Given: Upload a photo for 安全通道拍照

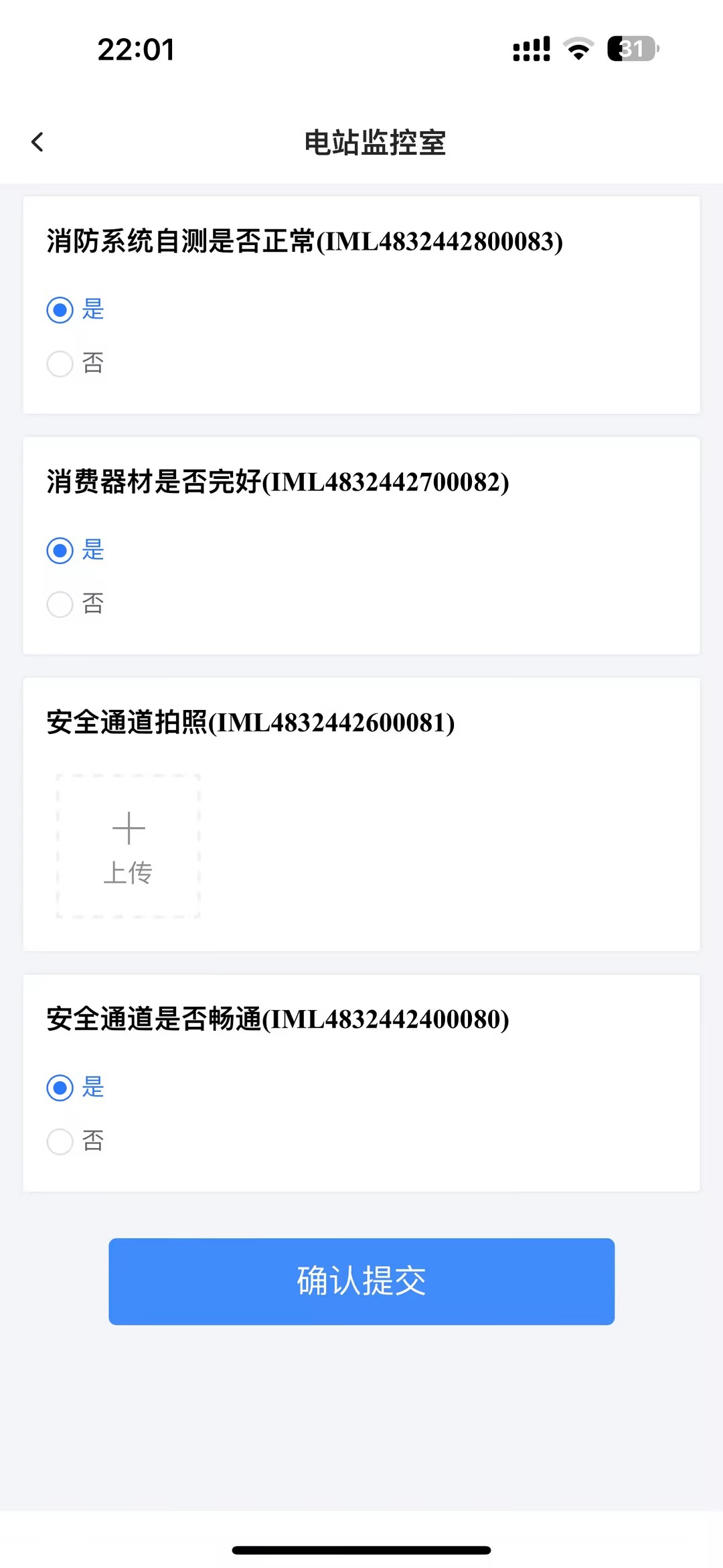Looking at the screenshot, I should 129,846.
